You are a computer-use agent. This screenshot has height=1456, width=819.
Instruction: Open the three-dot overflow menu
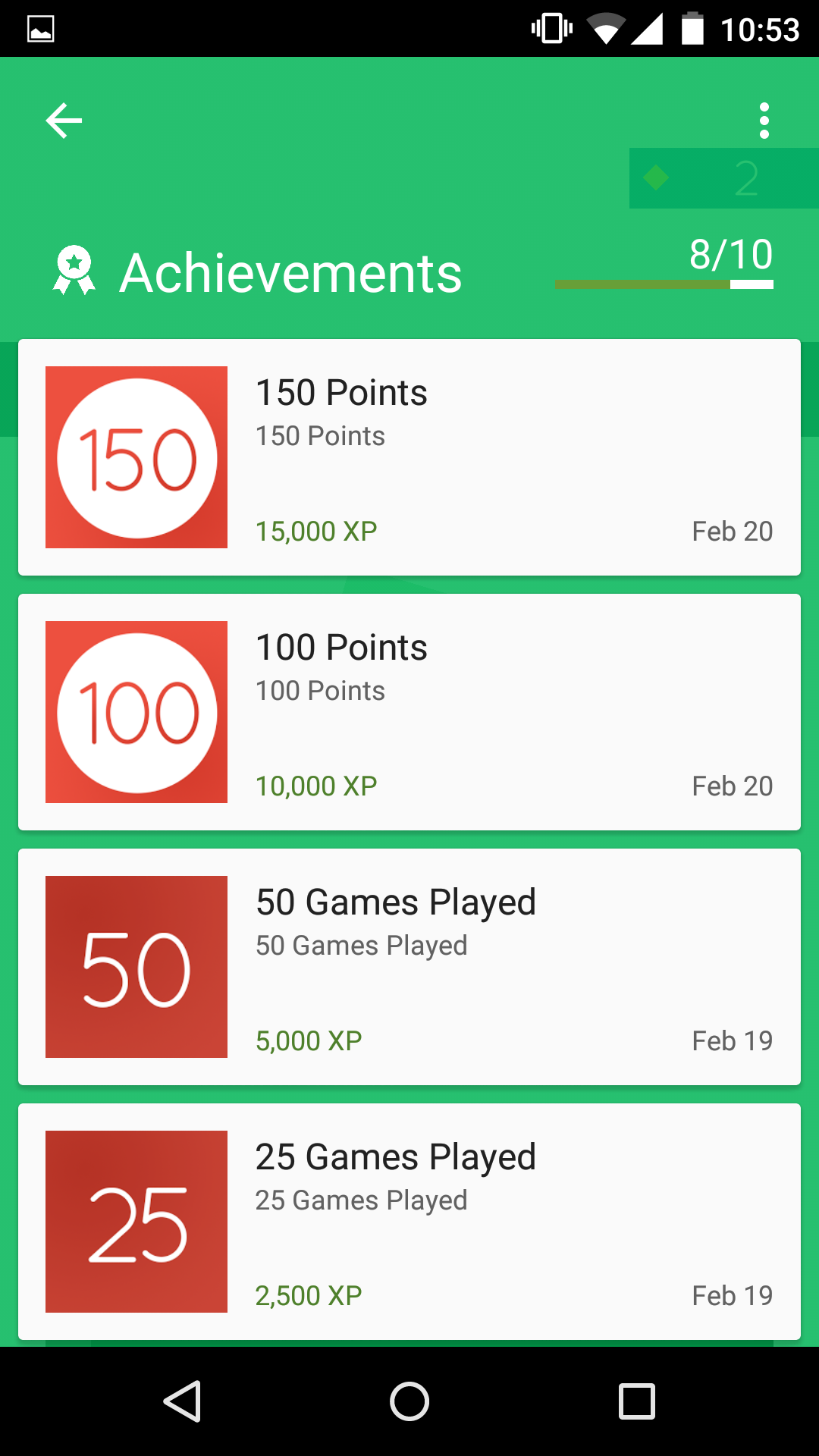coord(764,121)
